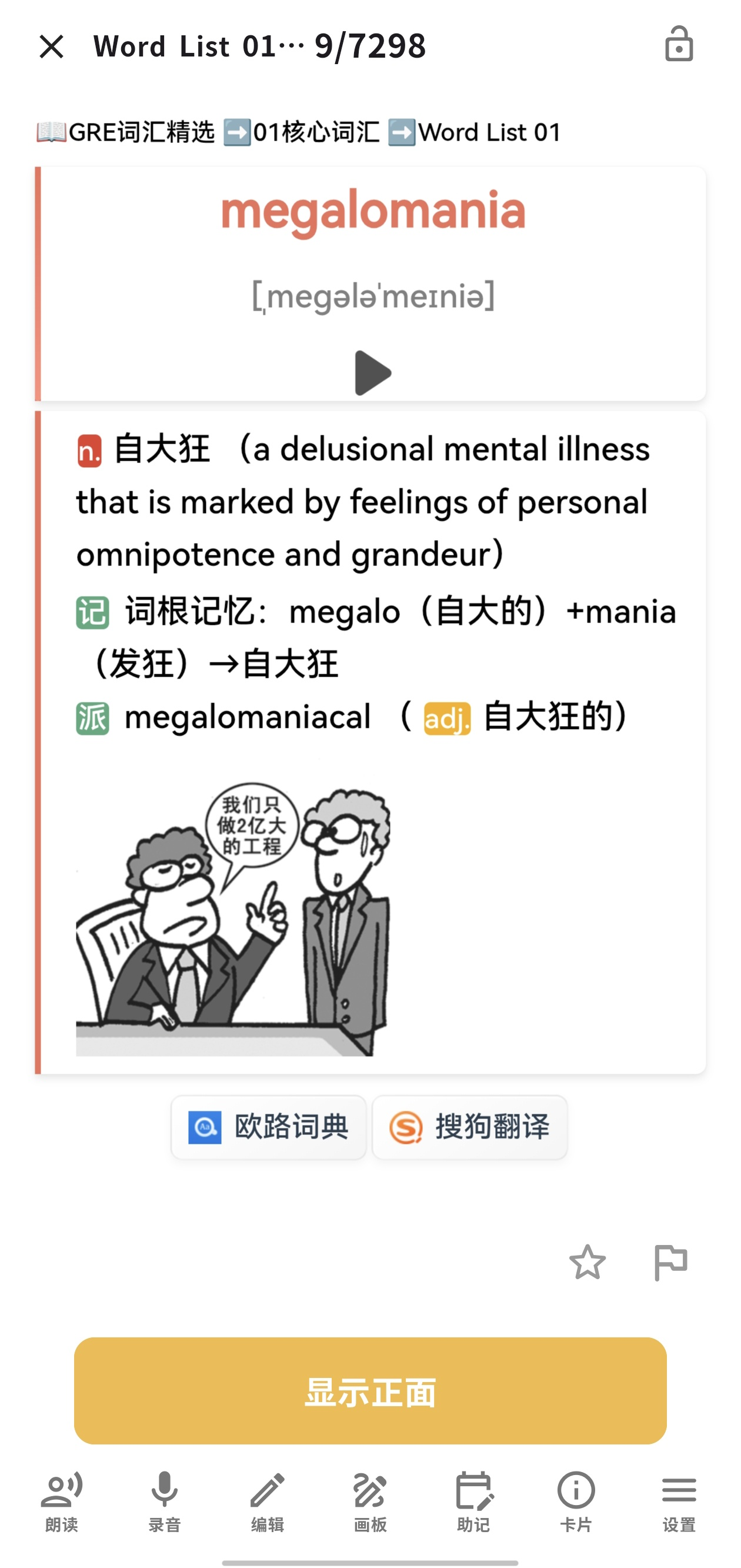This screenshot has width=741, height=1568.
Task: Flag this word card
Action: (670, 1263)
